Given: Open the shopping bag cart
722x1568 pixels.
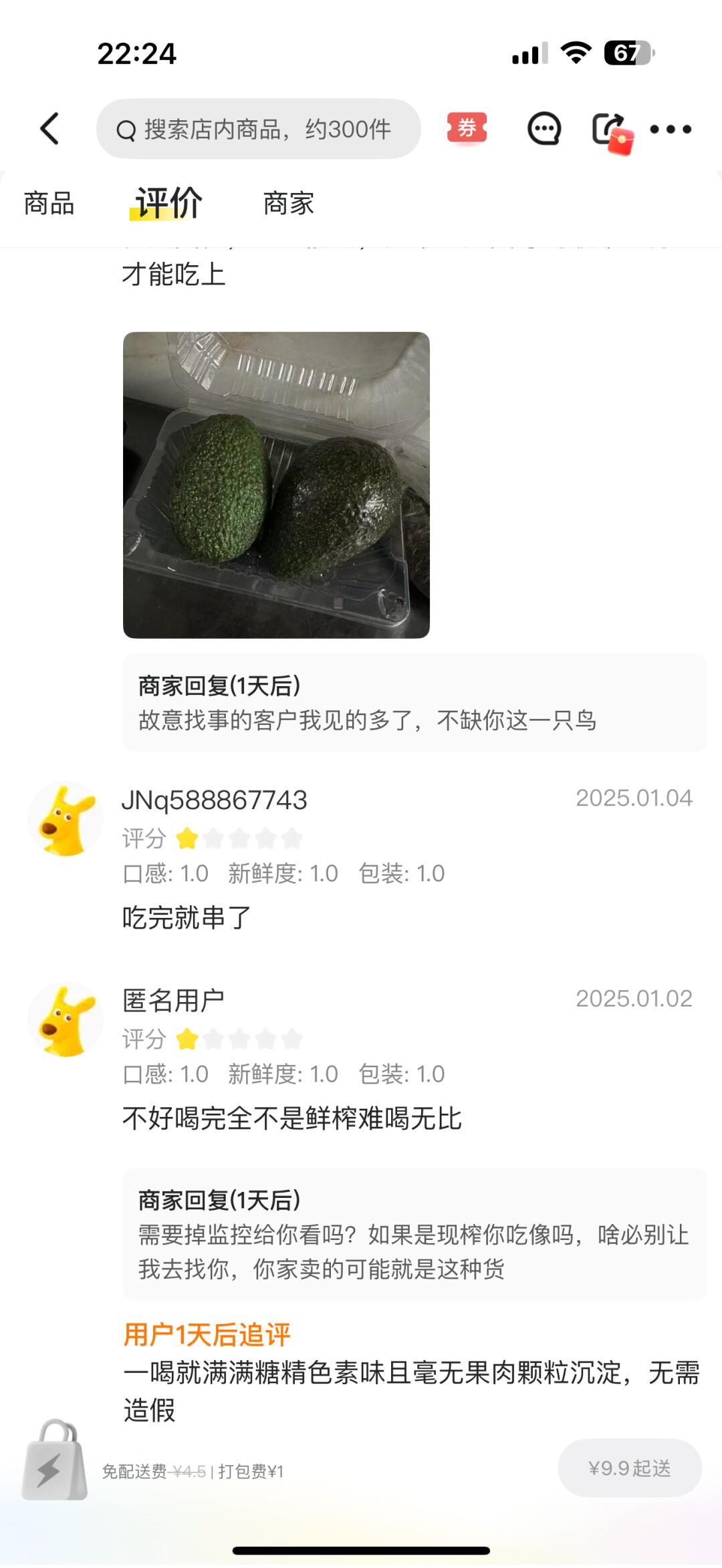Looking at the screenshot, I should click(x=55, y=1461).
